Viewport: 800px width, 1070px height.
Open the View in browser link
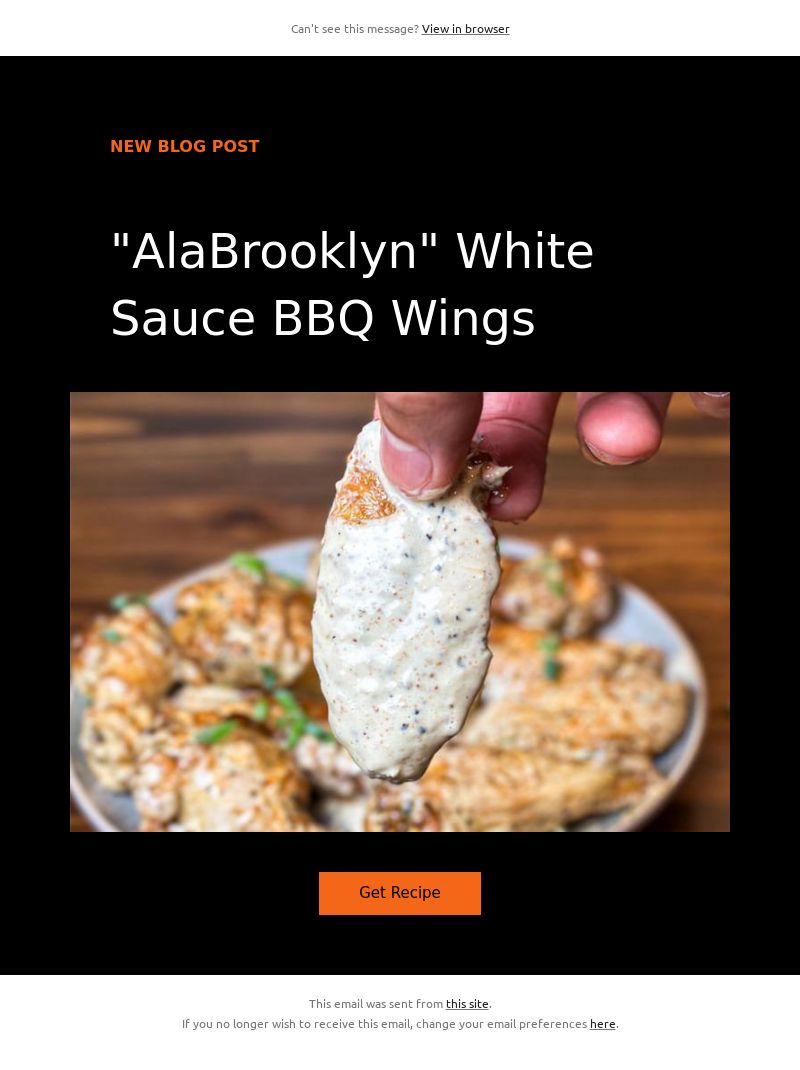point(465,29)
